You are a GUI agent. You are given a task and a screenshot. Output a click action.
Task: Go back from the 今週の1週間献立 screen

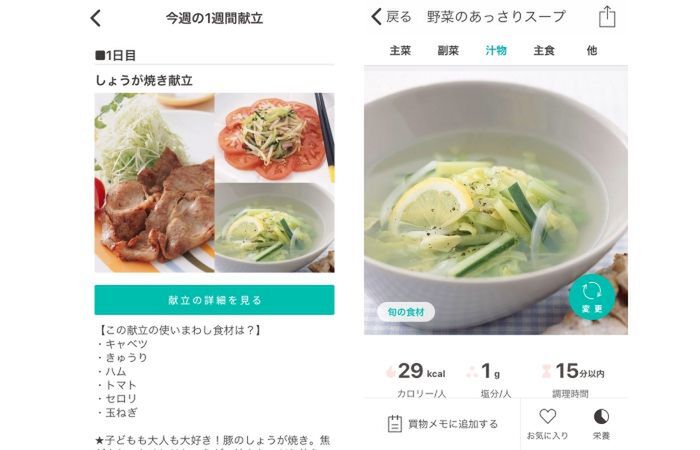[96, 18]
